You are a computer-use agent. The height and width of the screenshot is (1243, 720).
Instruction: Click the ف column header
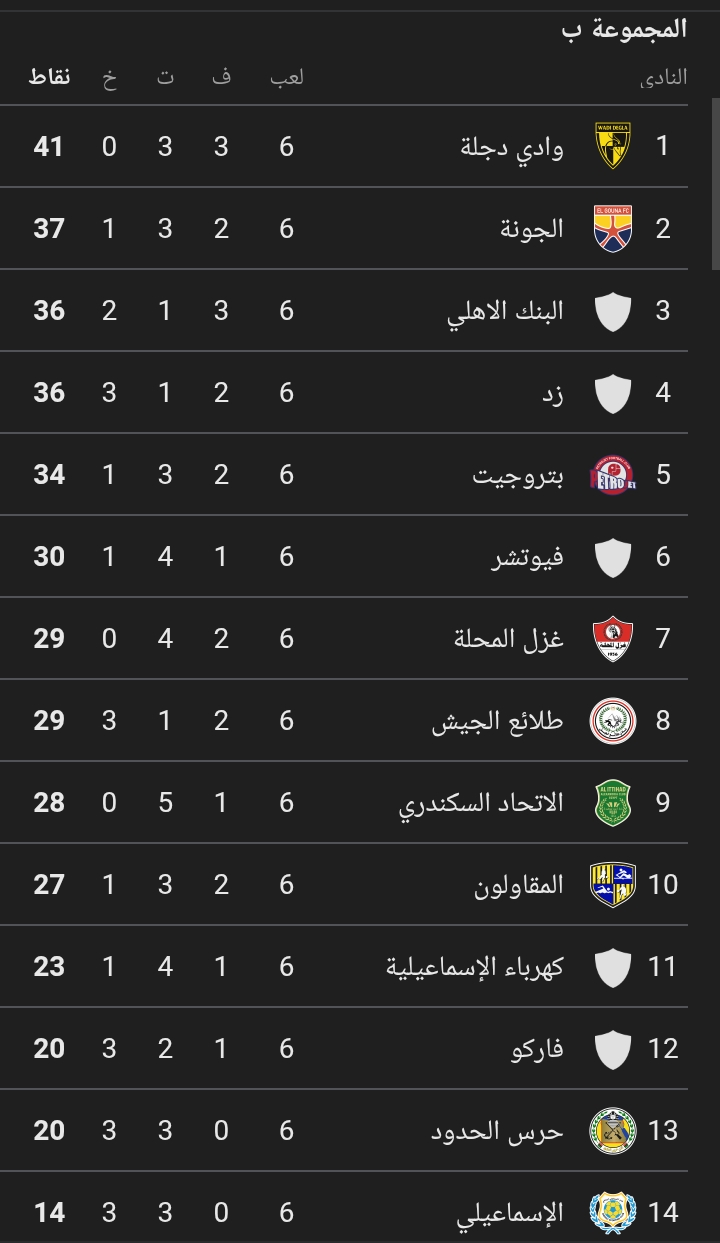coord(221,76)
